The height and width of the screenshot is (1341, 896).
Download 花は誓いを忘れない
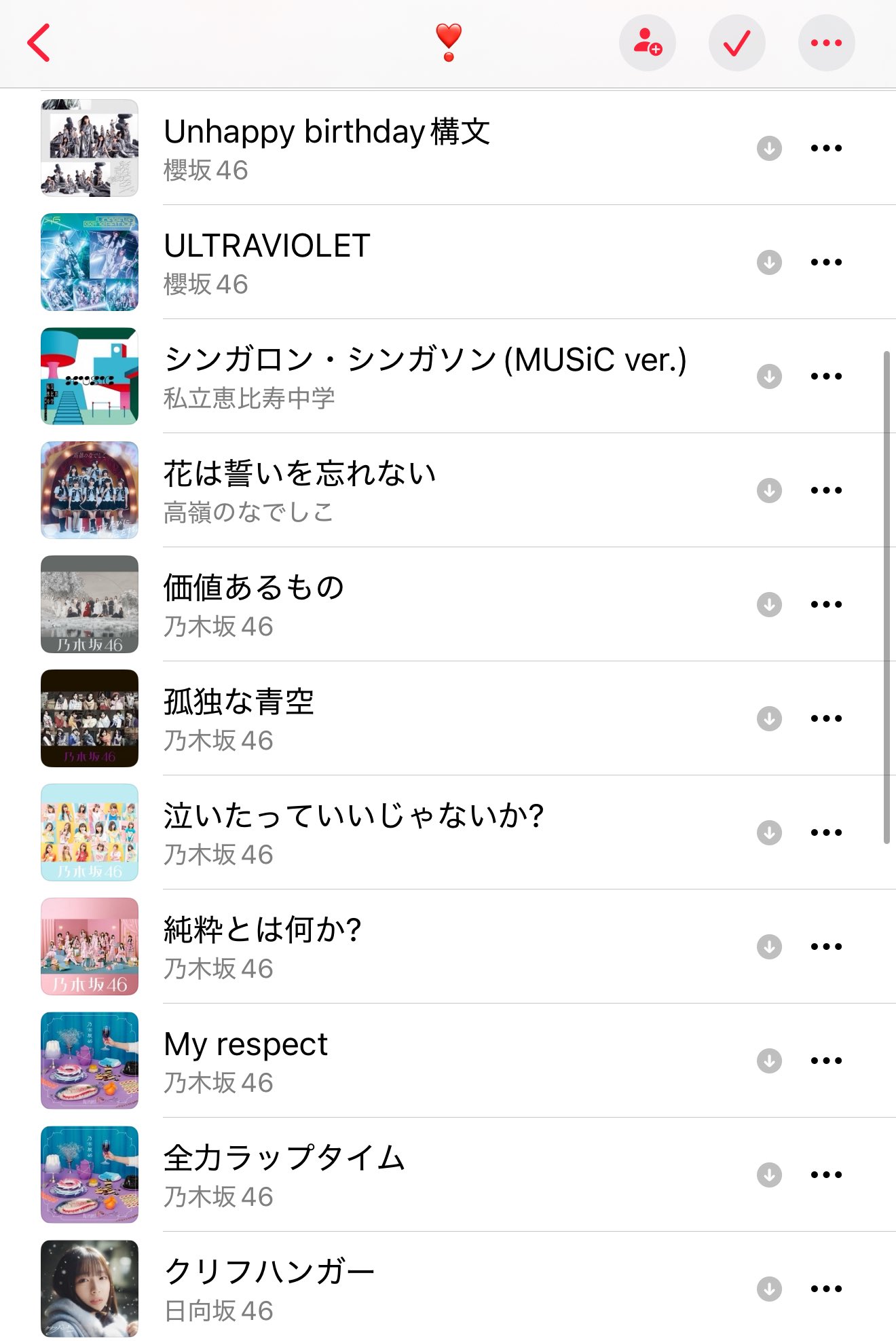coord(769,490)
